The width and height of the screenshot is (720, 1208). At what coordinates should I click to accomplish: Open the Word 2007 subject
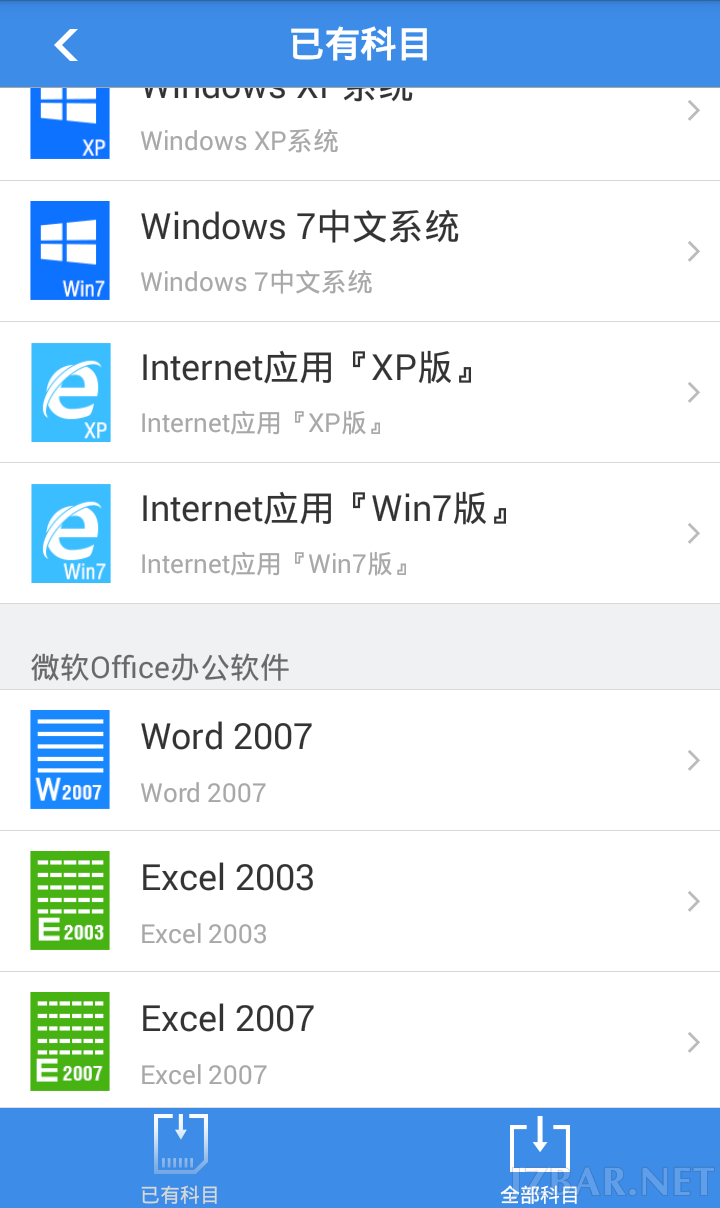[x=360, y=760]
